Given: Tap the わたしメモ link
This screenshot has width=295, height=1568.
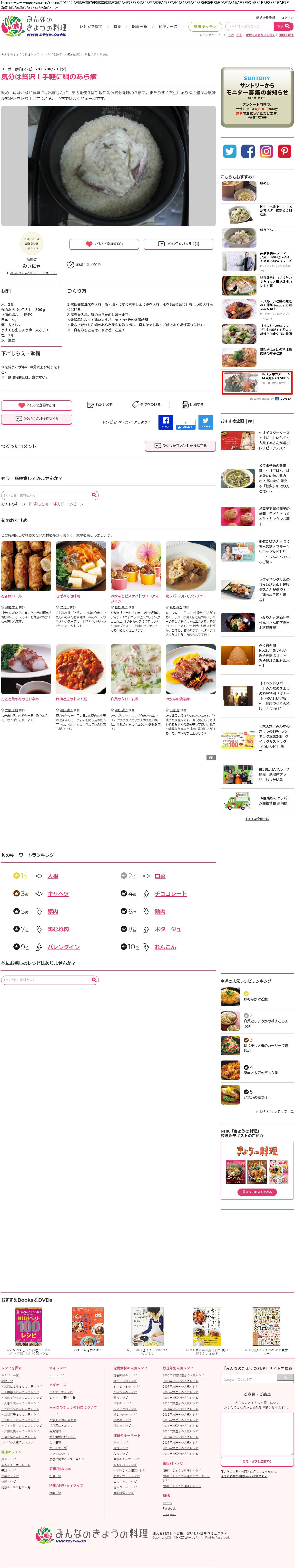Looking at the screenshot, I should tap(100, 404).
